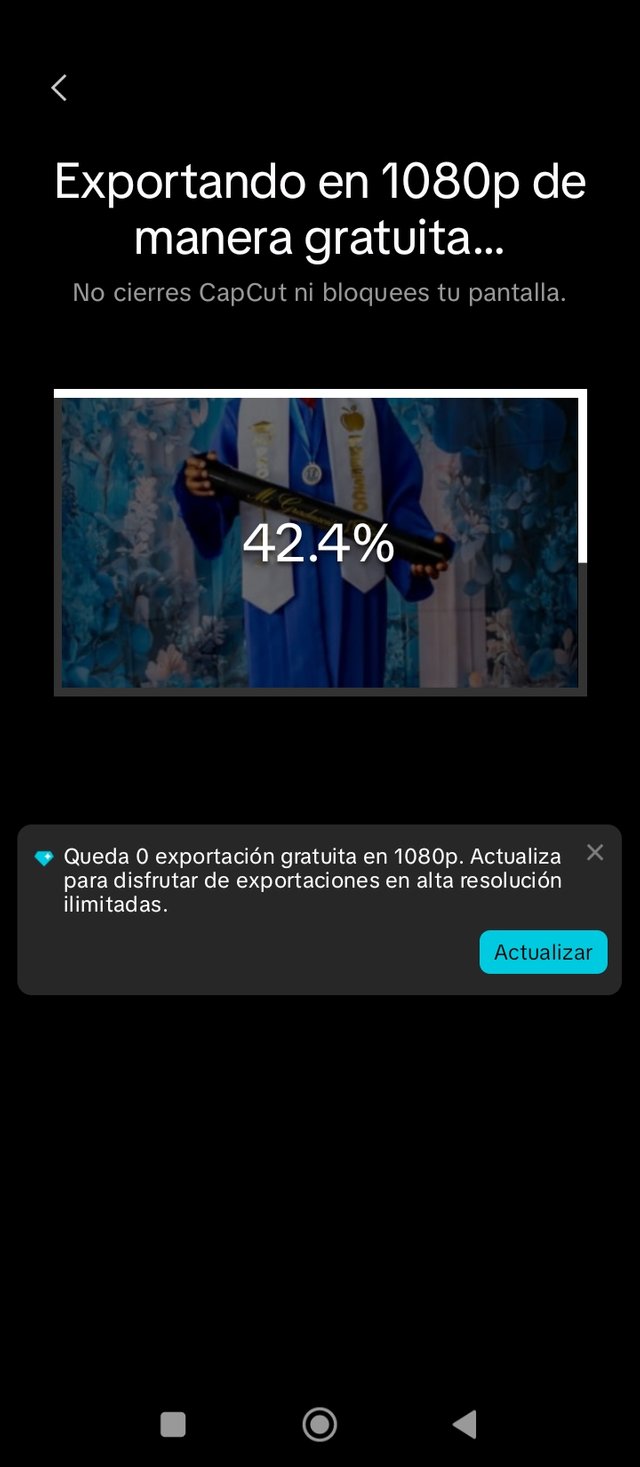Tap the Actualizar button
640x1467 pixels.
click(x=543, y=952)
